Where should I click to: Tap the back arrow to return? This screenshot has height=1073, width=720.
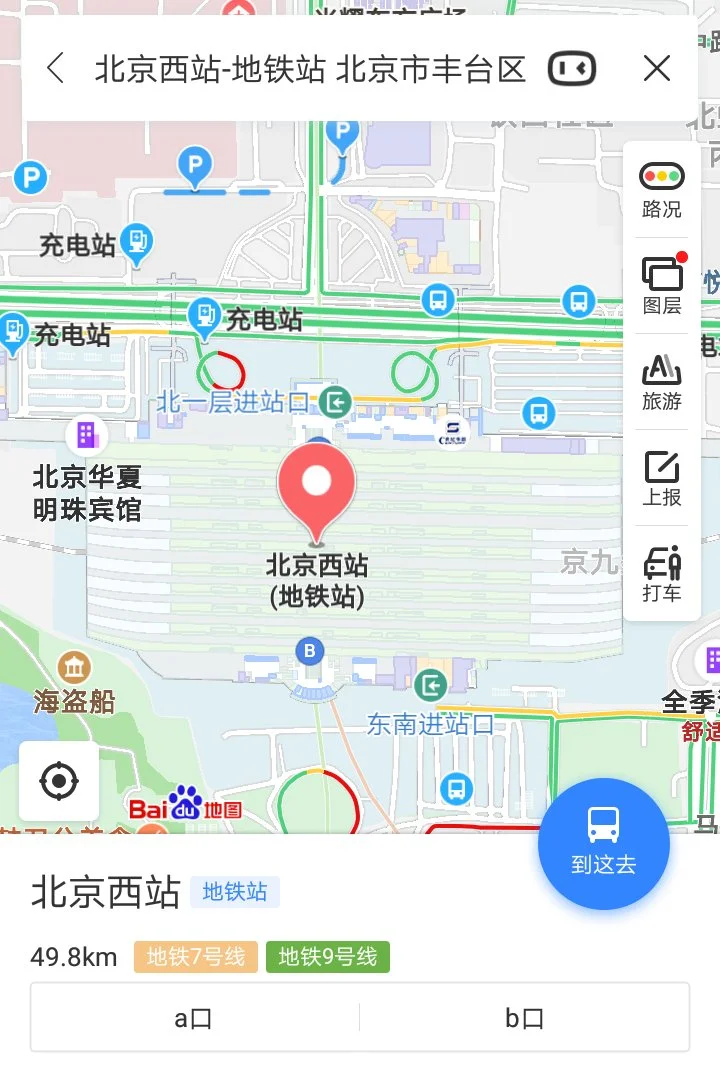click(x=53, y=68)
